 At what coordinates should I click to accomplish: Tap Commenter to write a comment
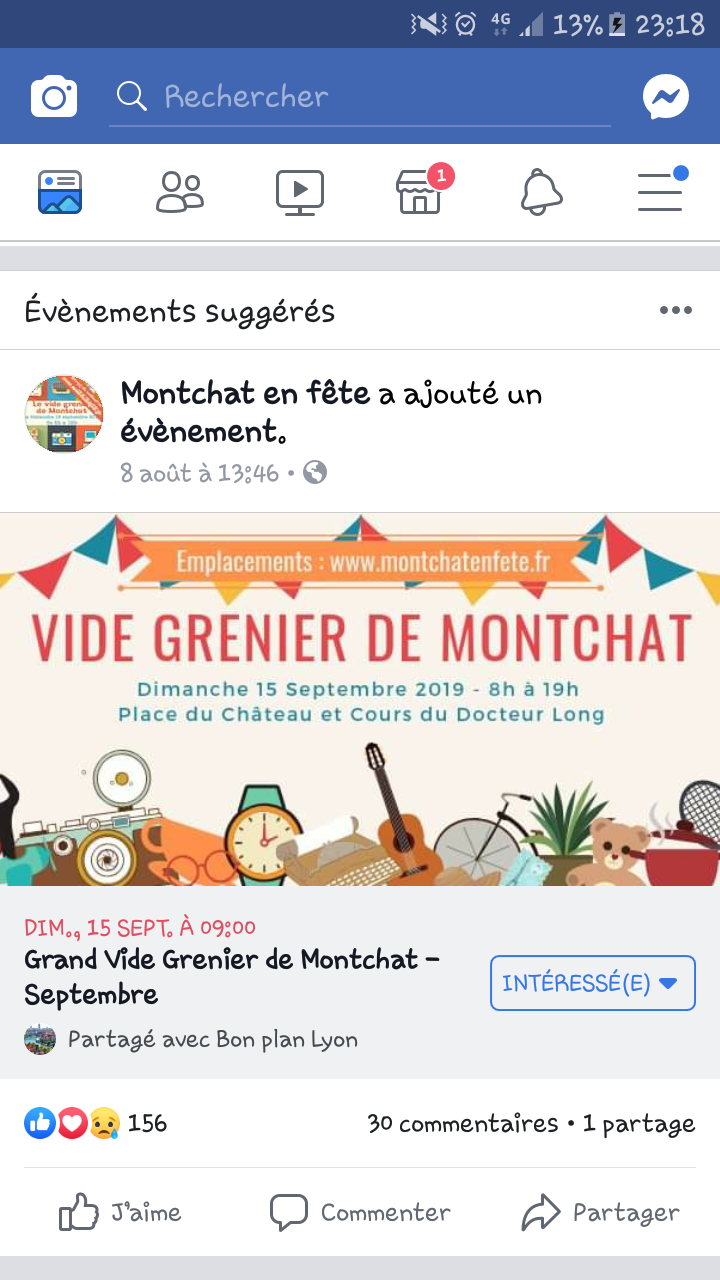coord(360,1213)
